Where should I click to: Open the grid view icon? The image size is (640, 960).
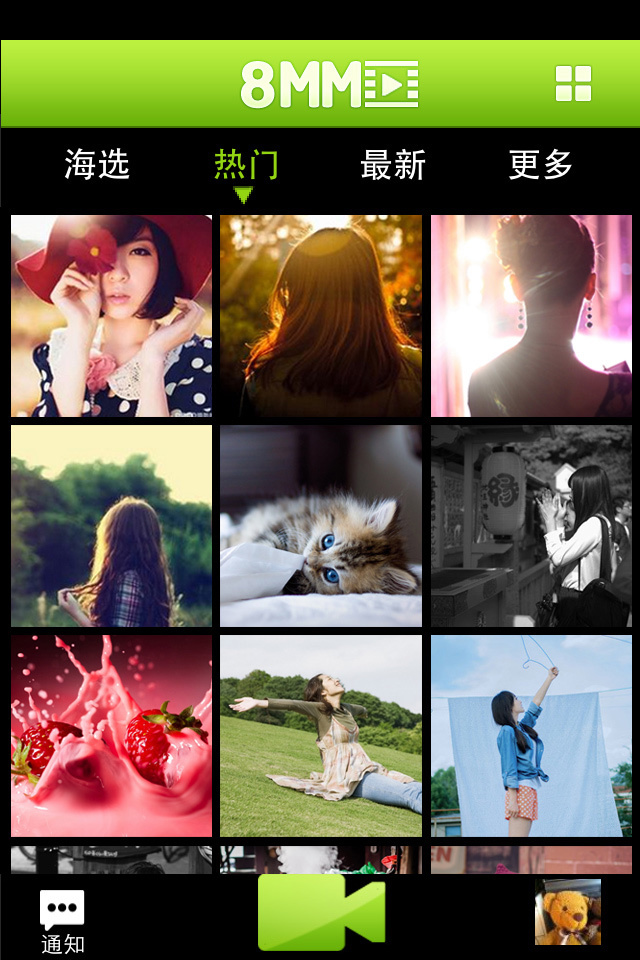point(574,84)
